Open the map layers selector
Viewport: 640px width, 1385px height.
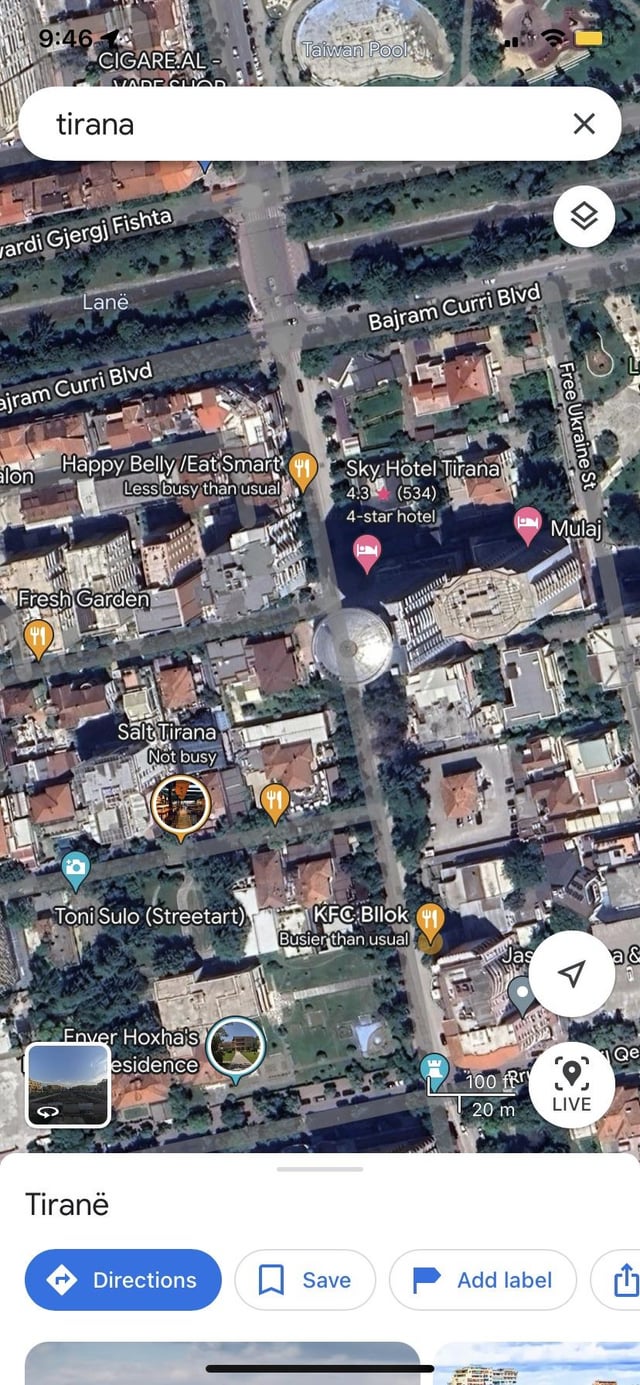(584, 216)
